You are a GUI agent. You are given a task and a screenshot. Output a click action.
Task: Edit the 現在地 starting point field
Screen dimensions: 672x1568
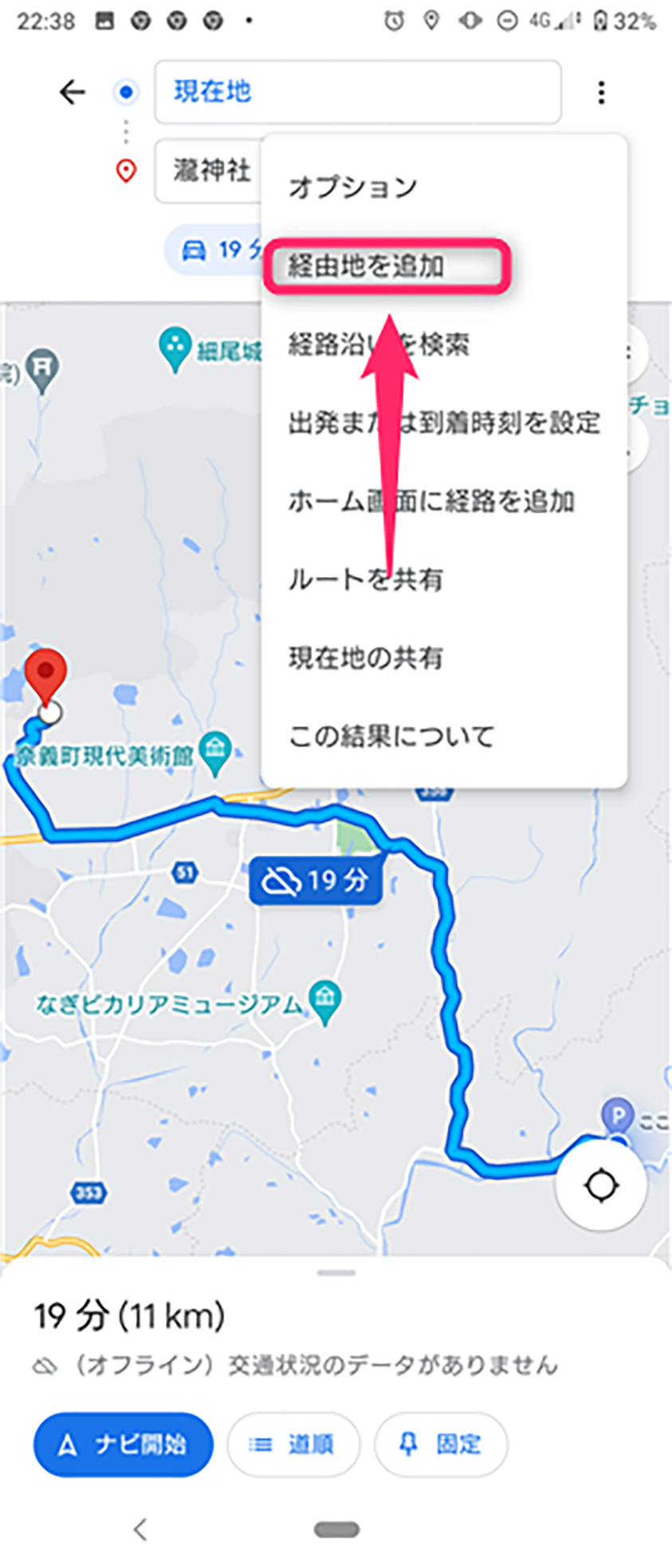(x=357, y=92)
